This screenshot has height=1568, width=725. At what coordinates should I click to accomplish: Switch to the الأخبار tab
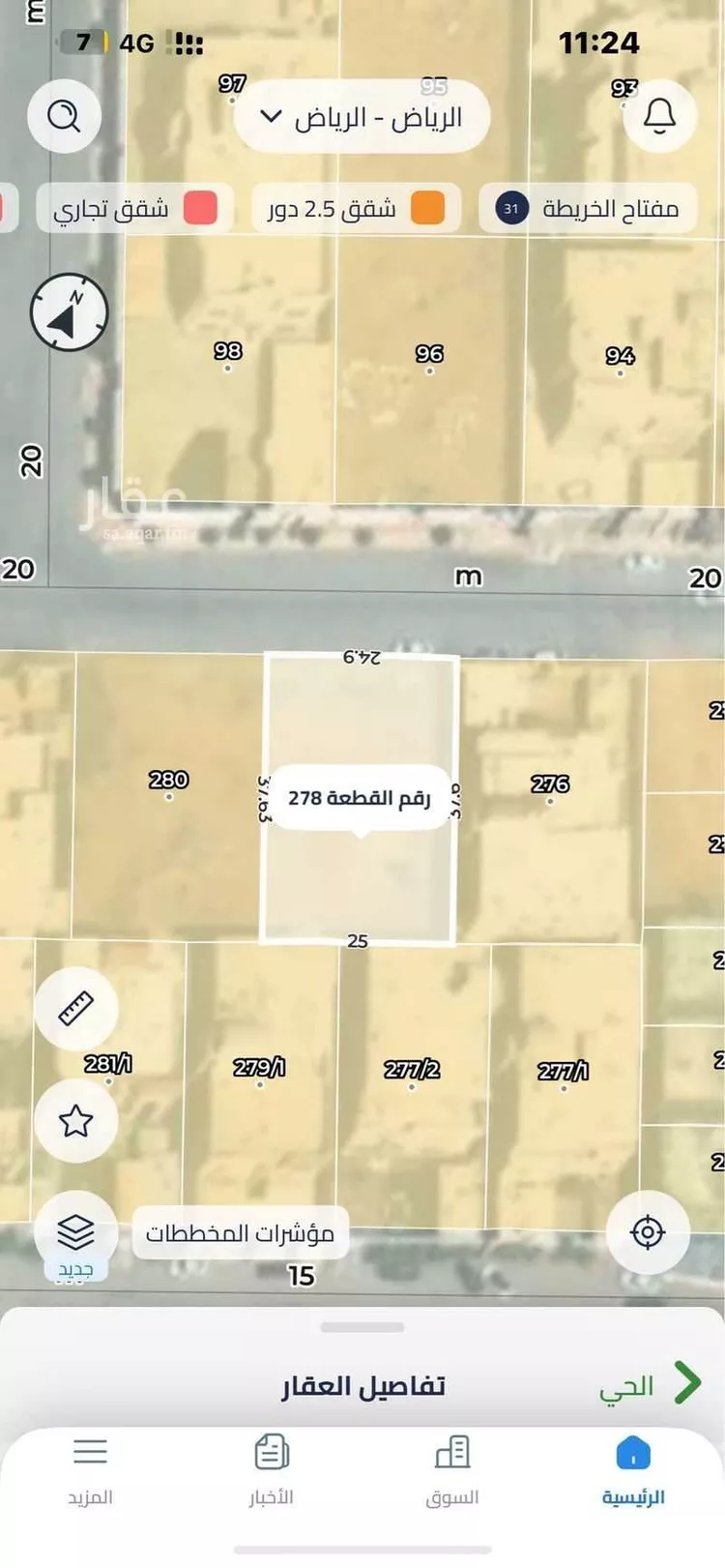click(272, 1470)
